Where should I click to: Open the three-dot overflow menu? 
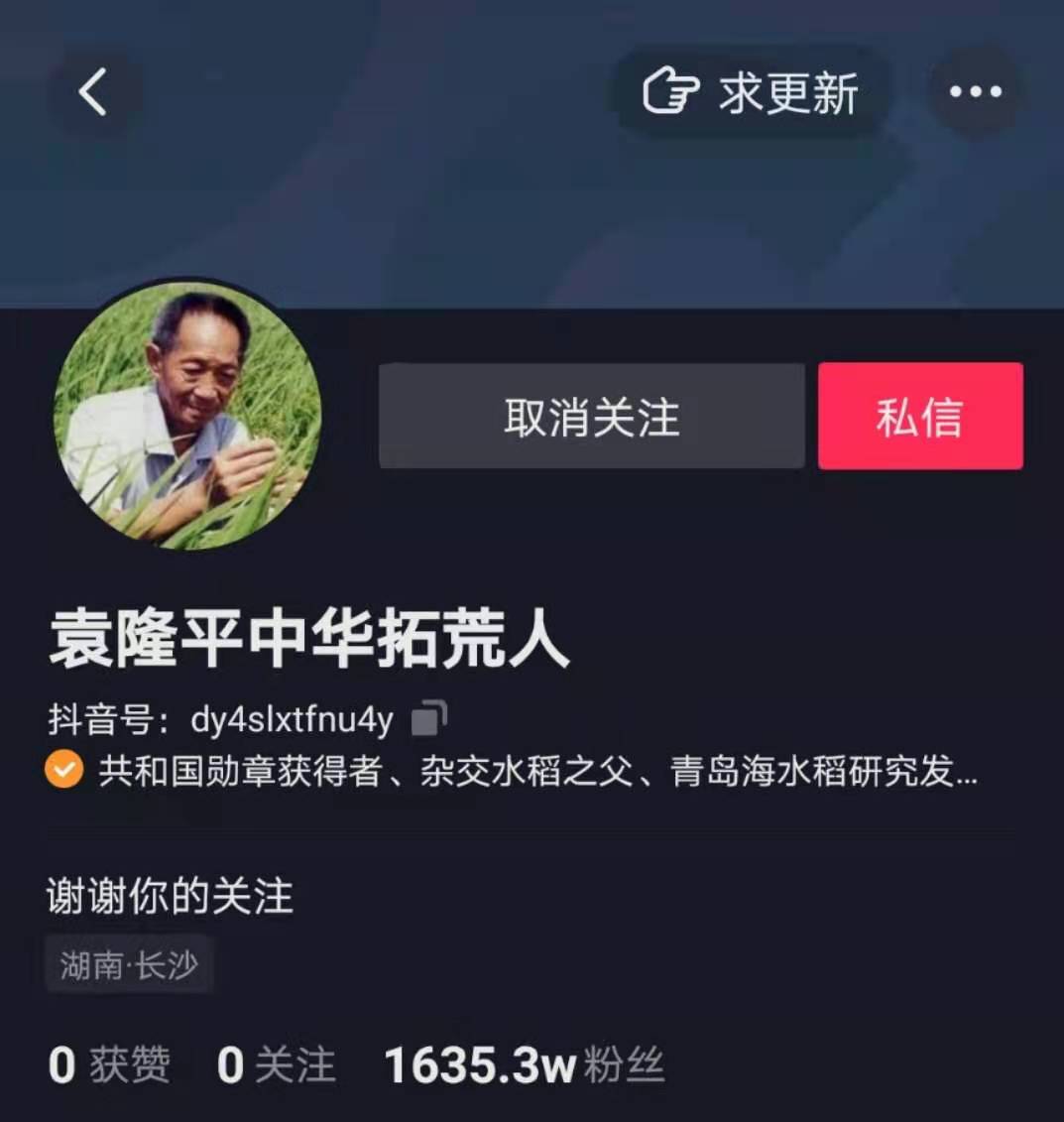coord(975,92)
